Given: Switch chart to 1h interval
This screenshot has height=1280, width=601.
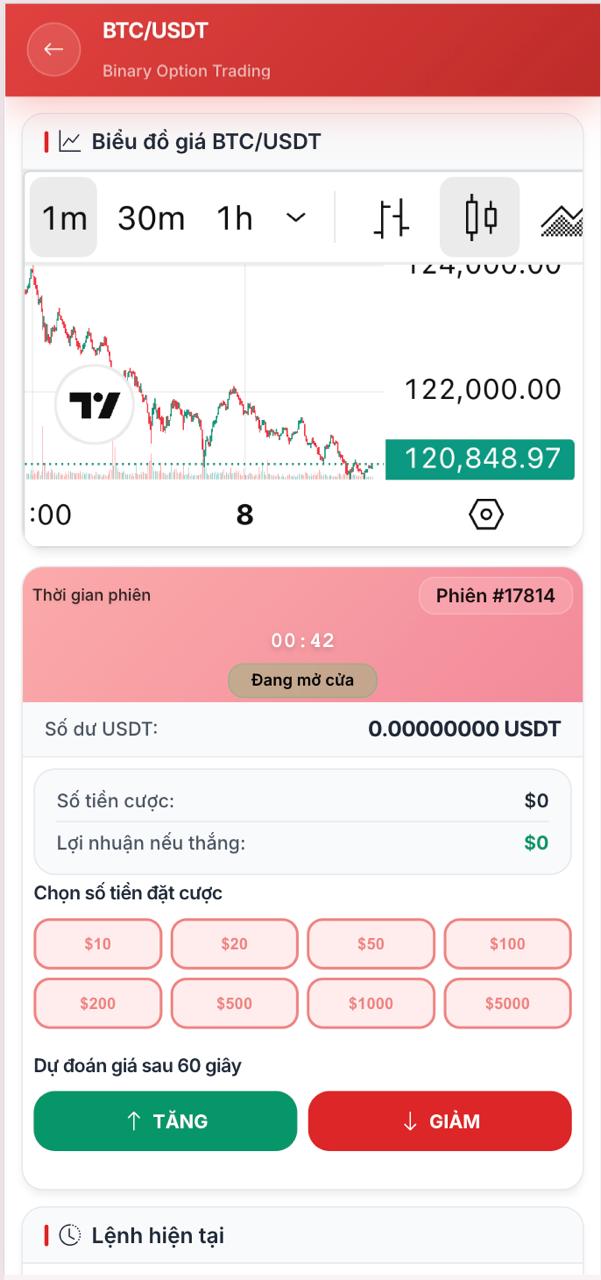Looking at the screenshot, I should [x=235, y=217].
